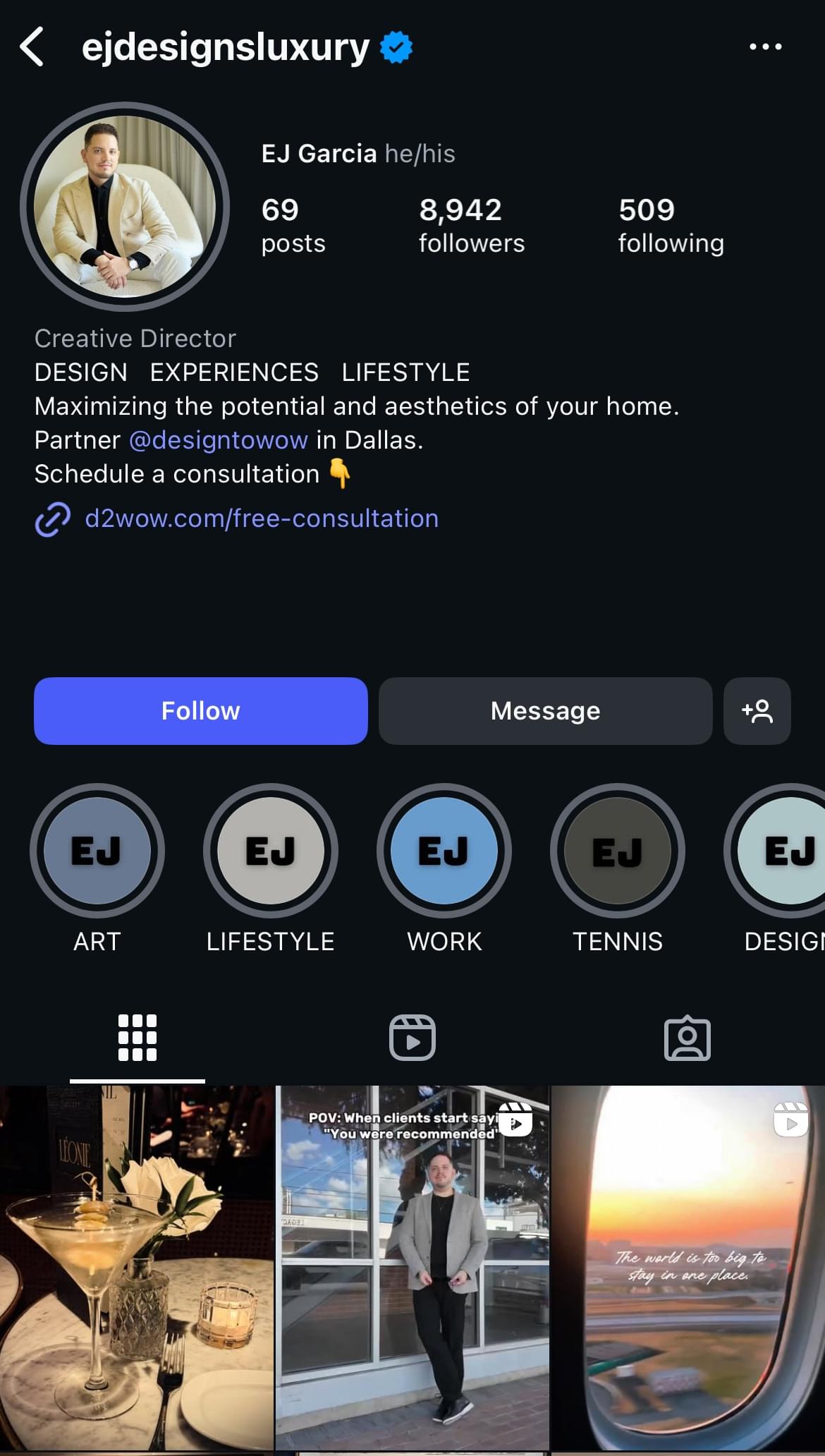Open the ART story highlight
This screenshot has width=825, height=1456.
[97, 851]
